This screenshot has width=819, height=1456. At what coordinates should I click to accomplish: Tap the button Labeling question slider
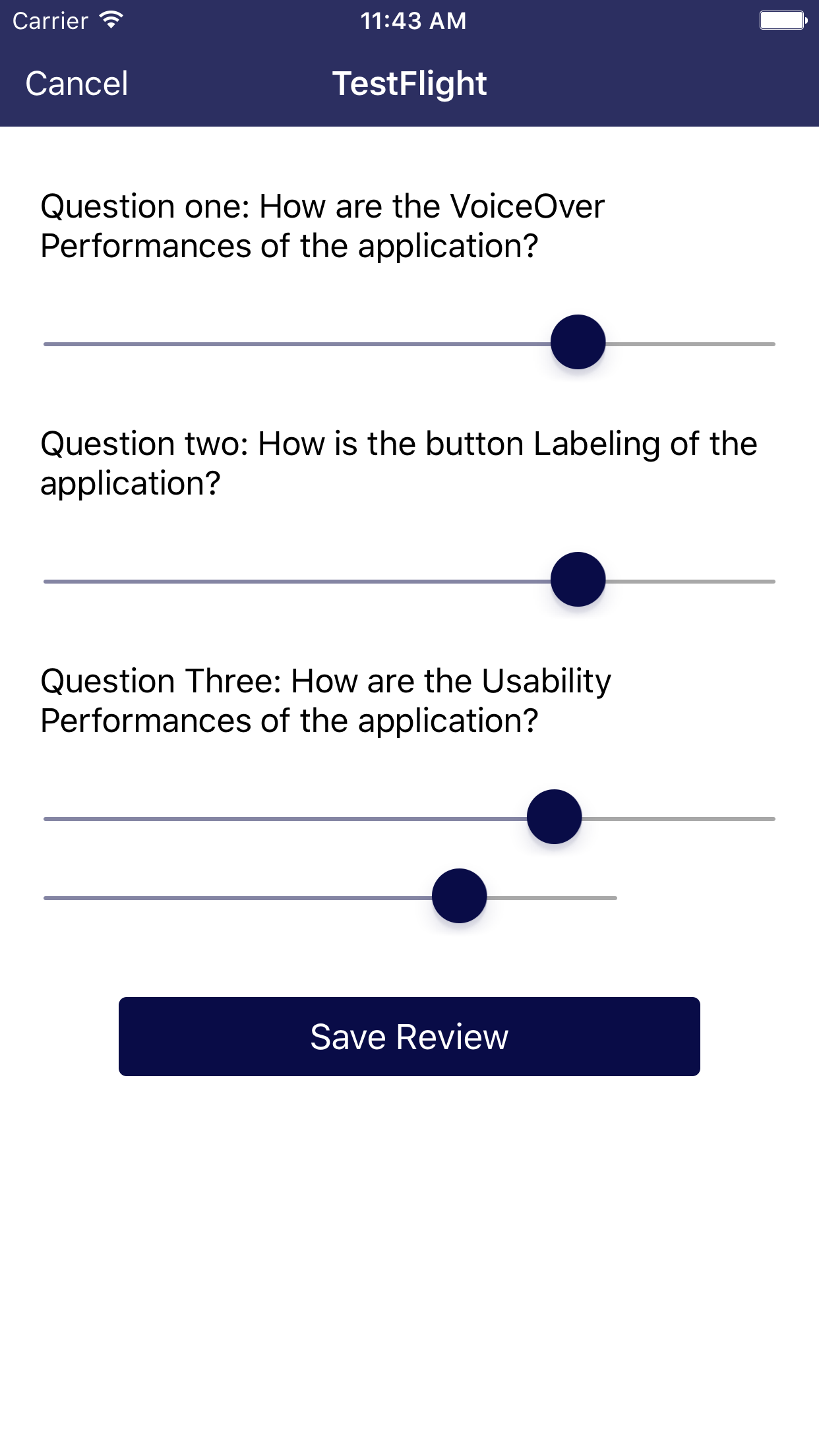[x=409, y=580]
